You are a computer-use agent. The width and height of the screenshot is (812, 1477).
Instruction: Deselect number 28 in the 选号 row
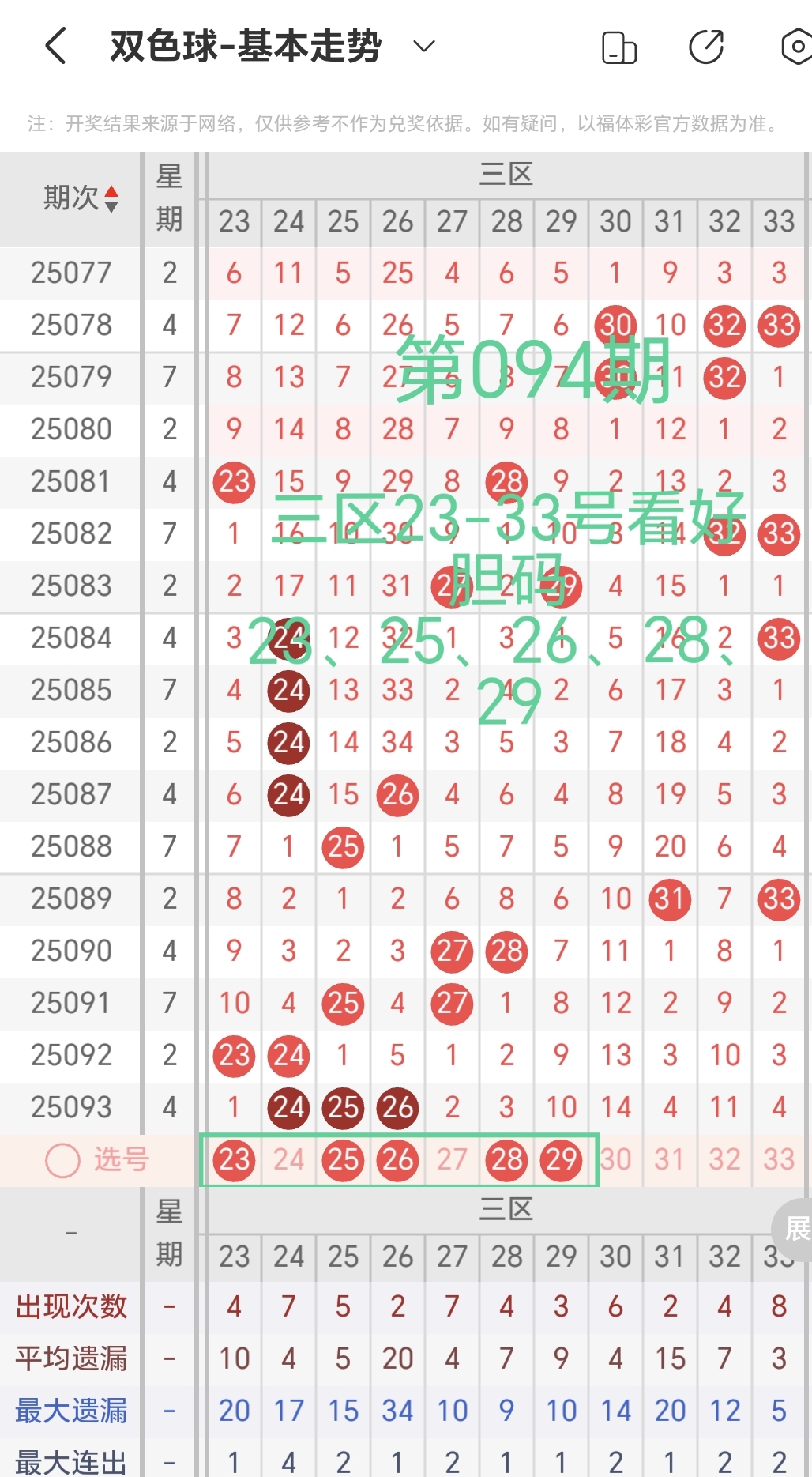(x=506, y=1160)
